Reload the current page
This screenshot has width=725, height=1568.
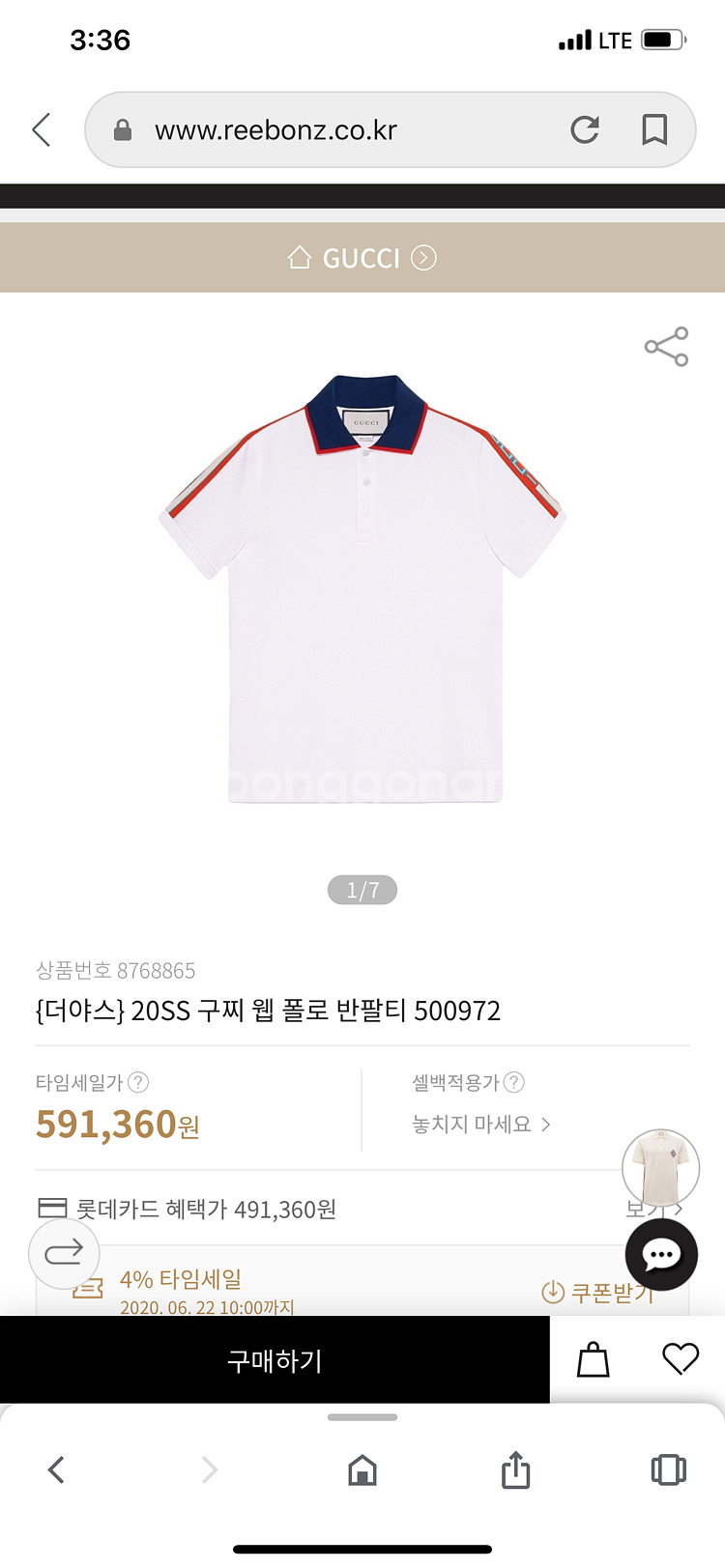pos(585,129)
